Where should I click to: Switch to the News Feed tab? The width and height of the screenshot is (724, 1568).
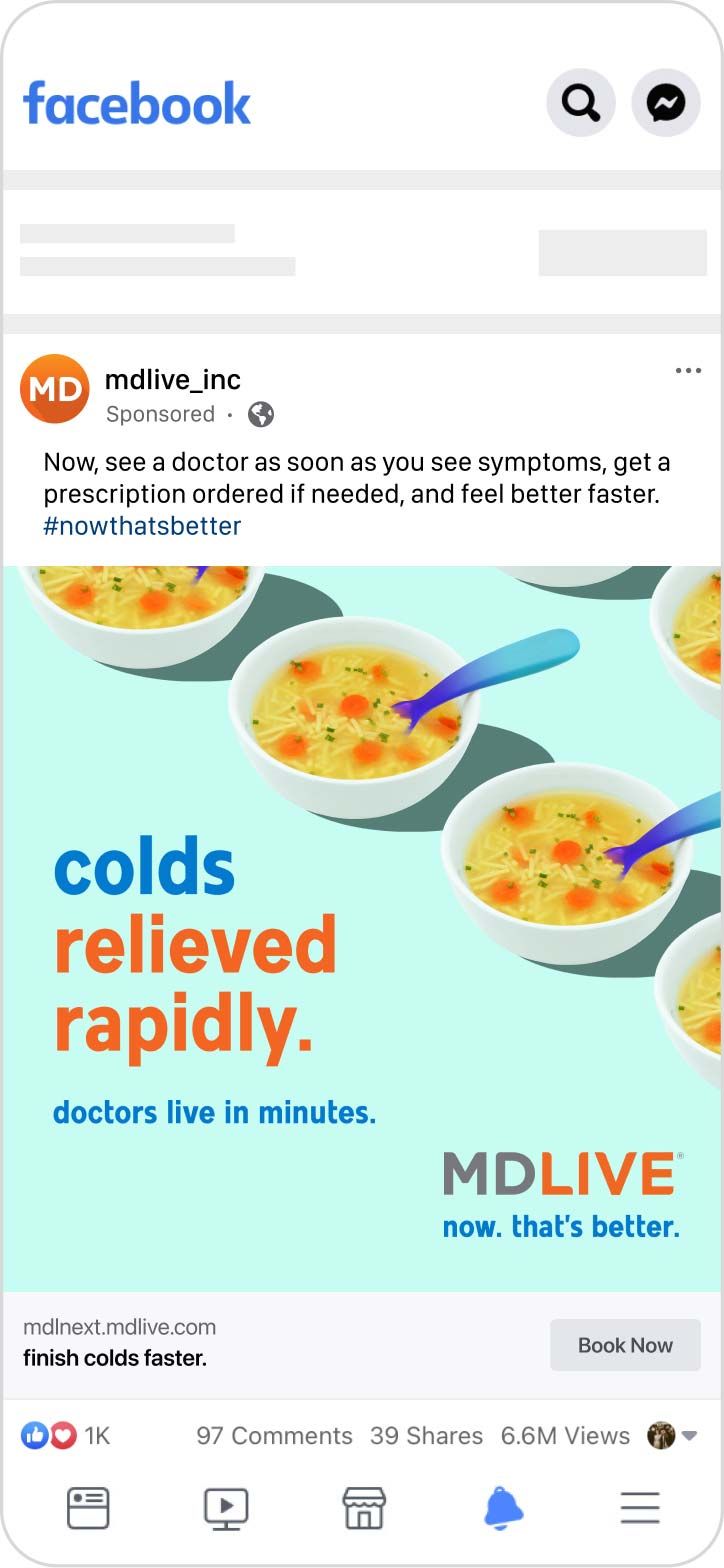click(x=88, y=1508)
